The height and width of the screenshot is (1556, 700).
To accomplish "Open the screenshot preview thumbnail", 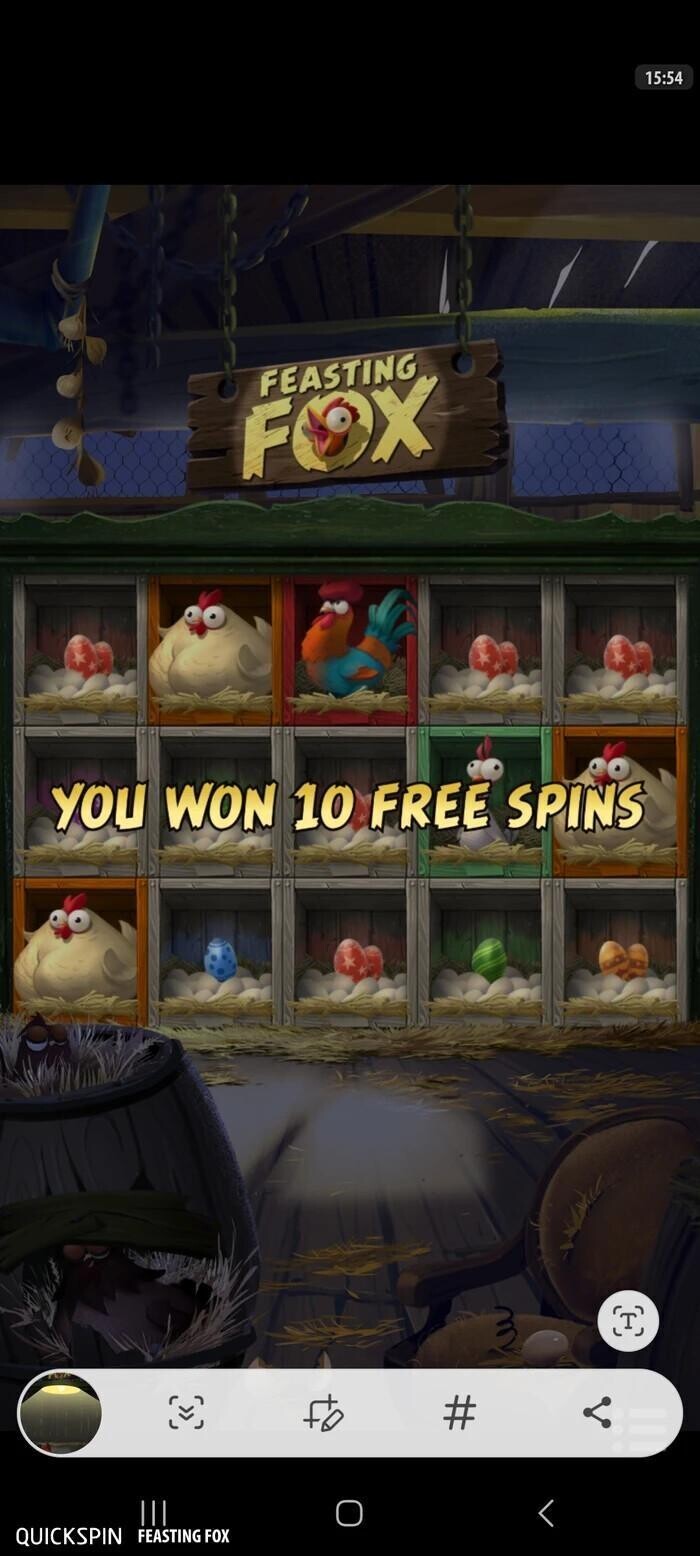I will point(60,1412).
